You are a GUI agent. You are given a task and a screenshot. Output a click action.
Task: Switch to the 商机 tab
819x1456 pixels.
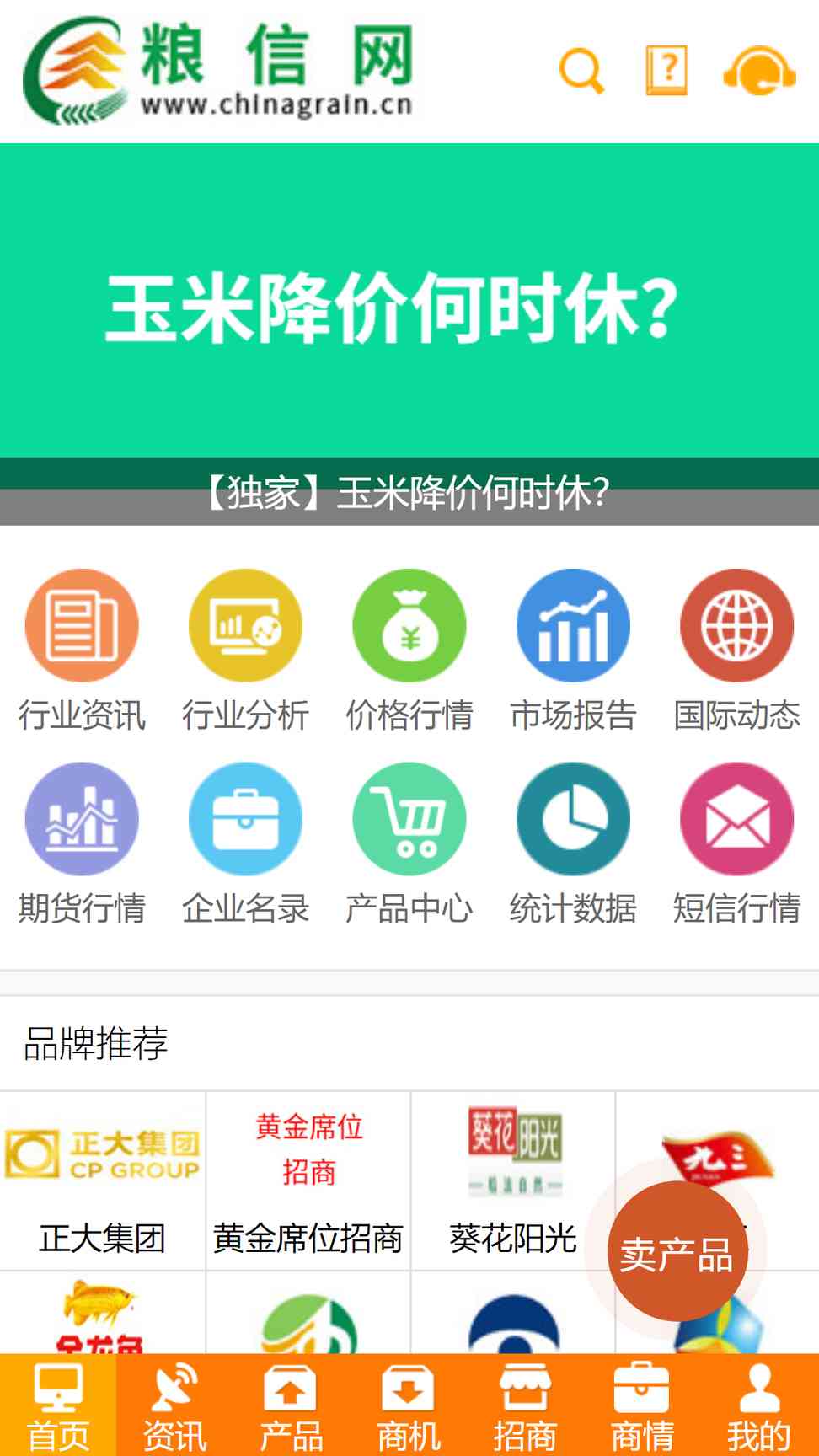point(409,1405)
